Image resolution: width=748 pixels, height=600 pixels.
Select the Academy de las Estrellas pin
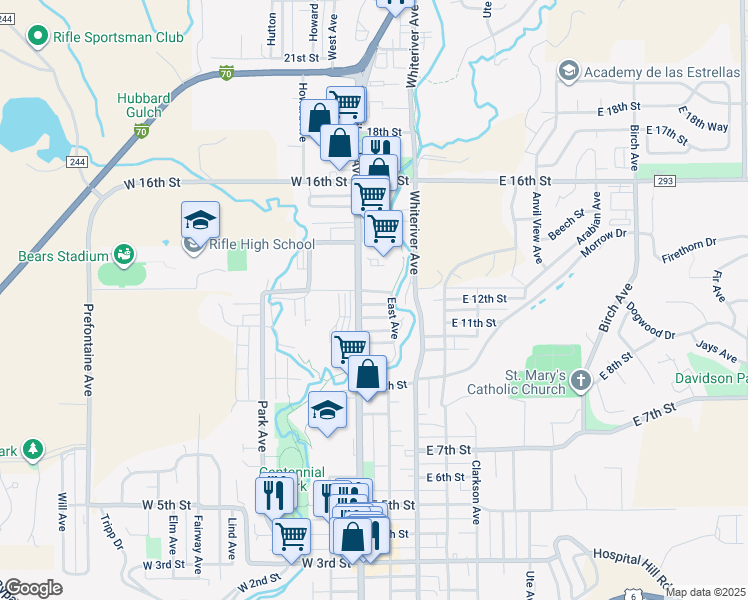(x=569, y=72)
